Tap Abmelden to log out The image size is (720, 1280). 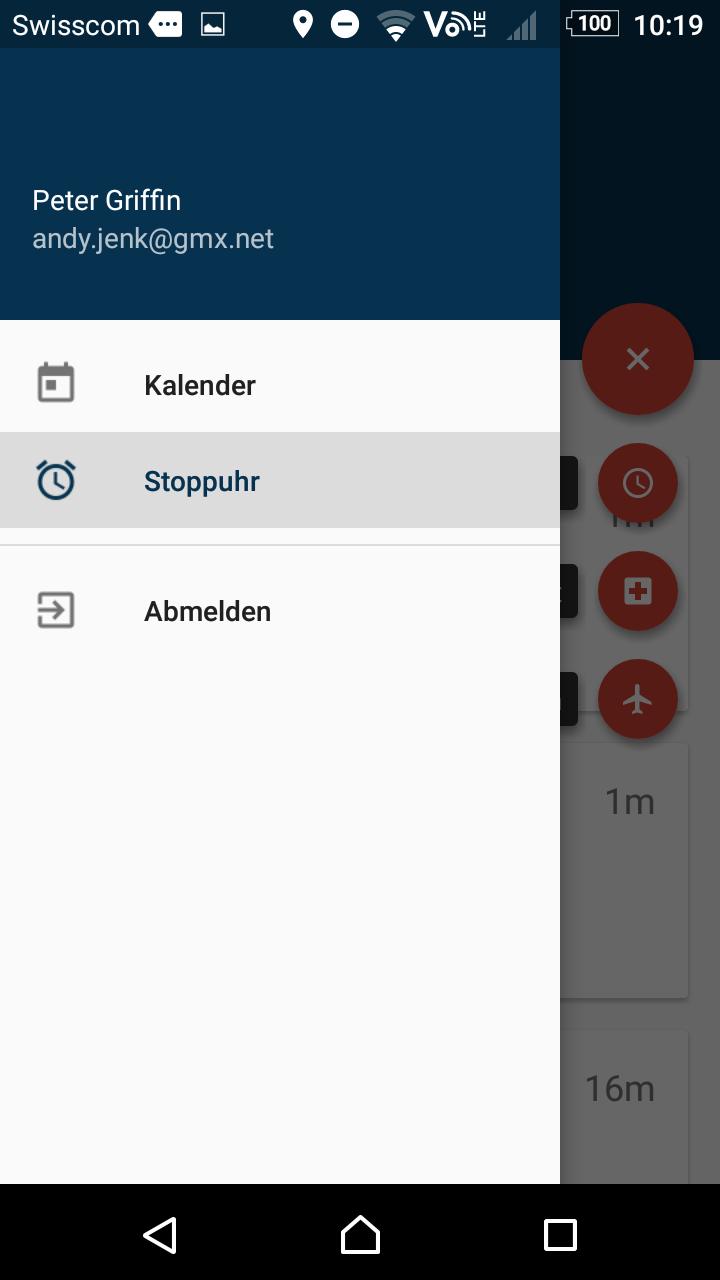pyautogui.click(x=207, y=611)
